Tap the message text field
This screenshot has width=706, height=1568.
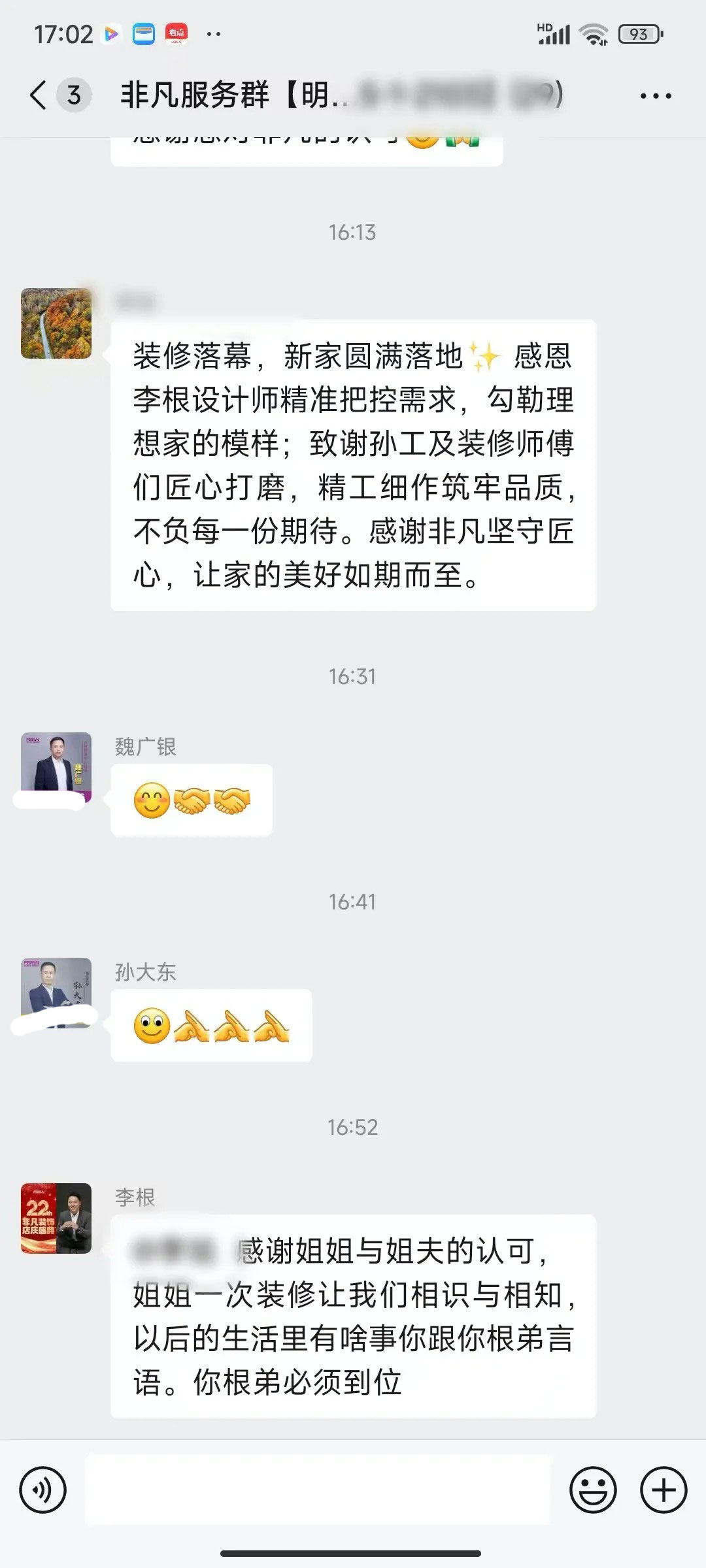[x=318, y=1490]
